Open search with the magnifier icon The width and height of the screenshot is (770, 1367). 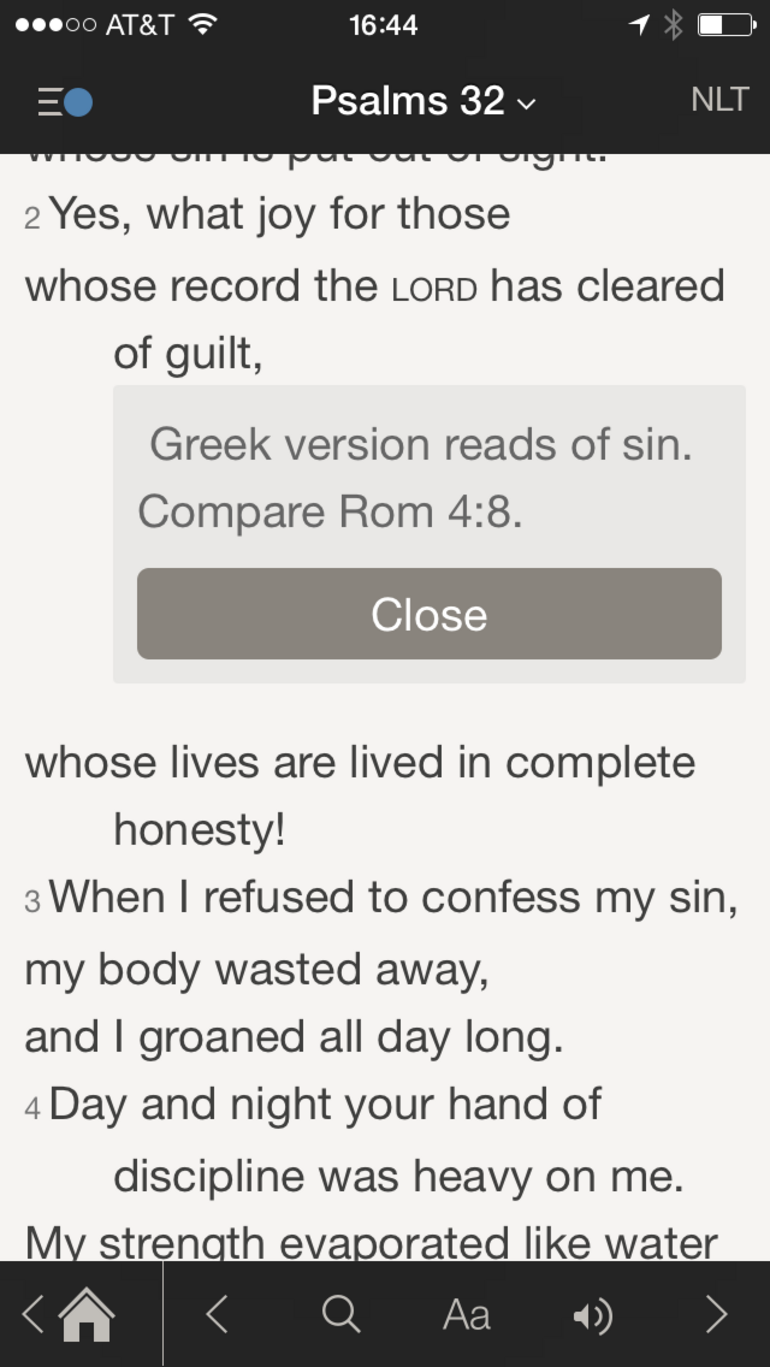[x=341, y=1314]
